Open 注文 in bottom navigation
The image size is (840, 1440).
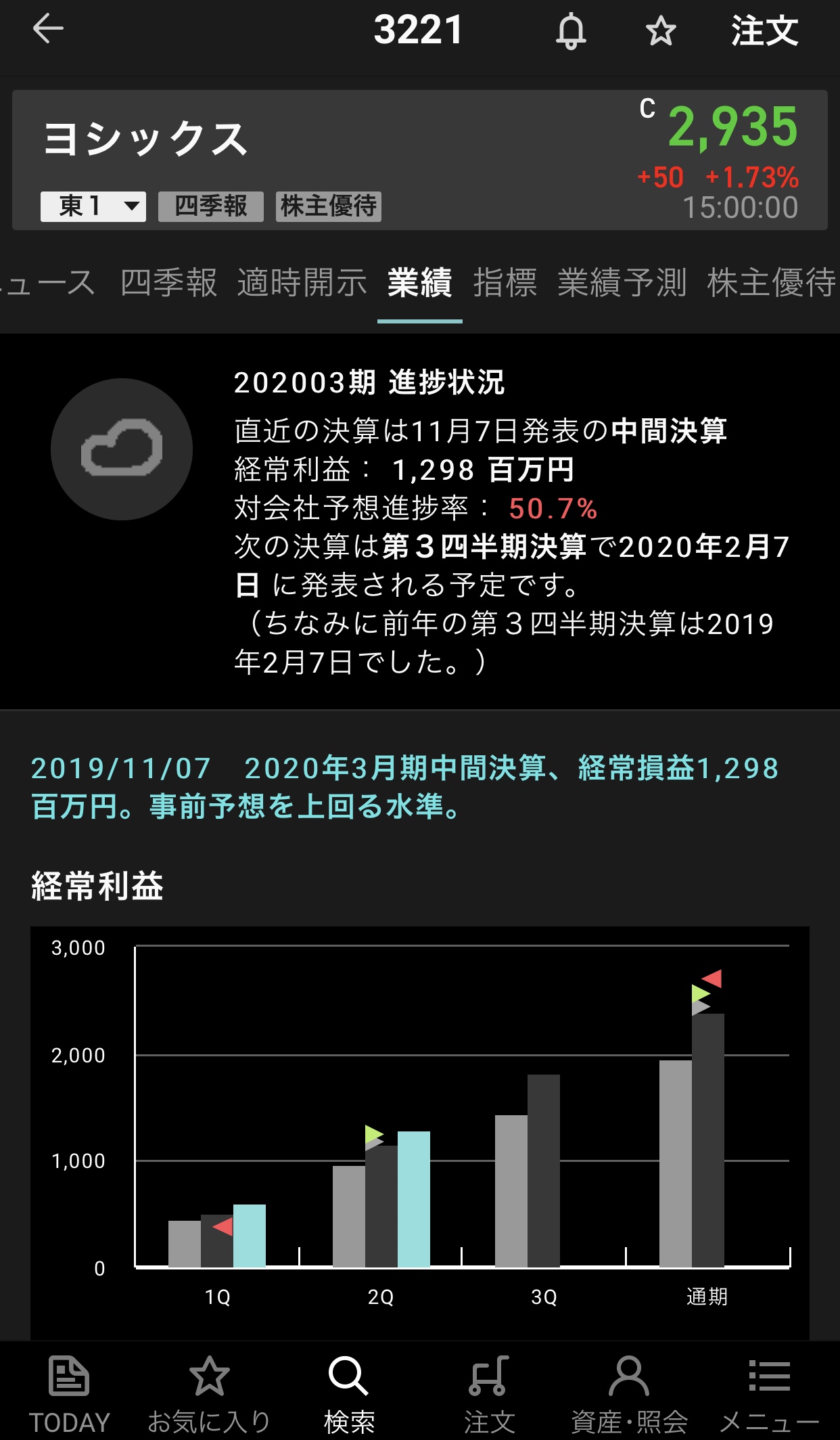click(x=489, y=1394)
